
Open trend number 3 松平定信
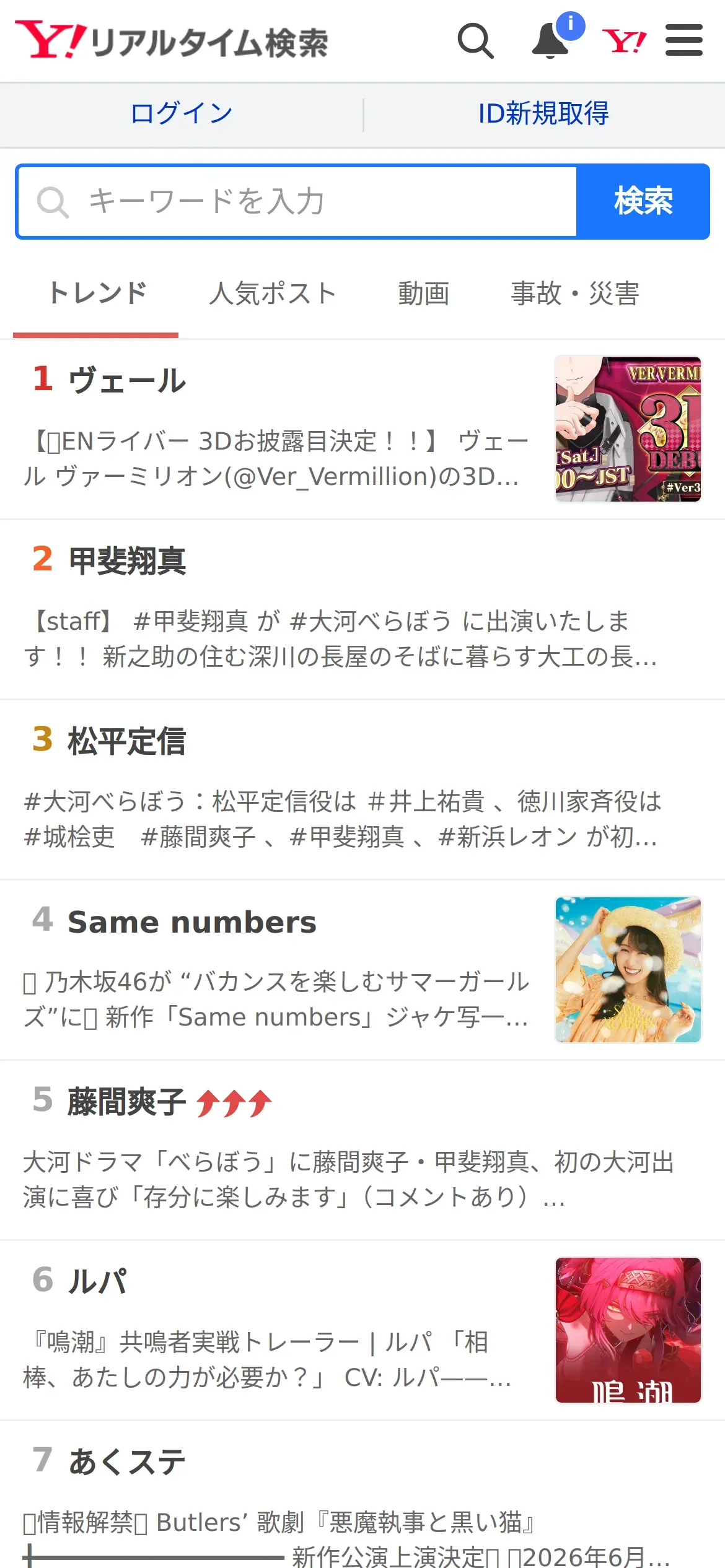[x=127, y=741]
